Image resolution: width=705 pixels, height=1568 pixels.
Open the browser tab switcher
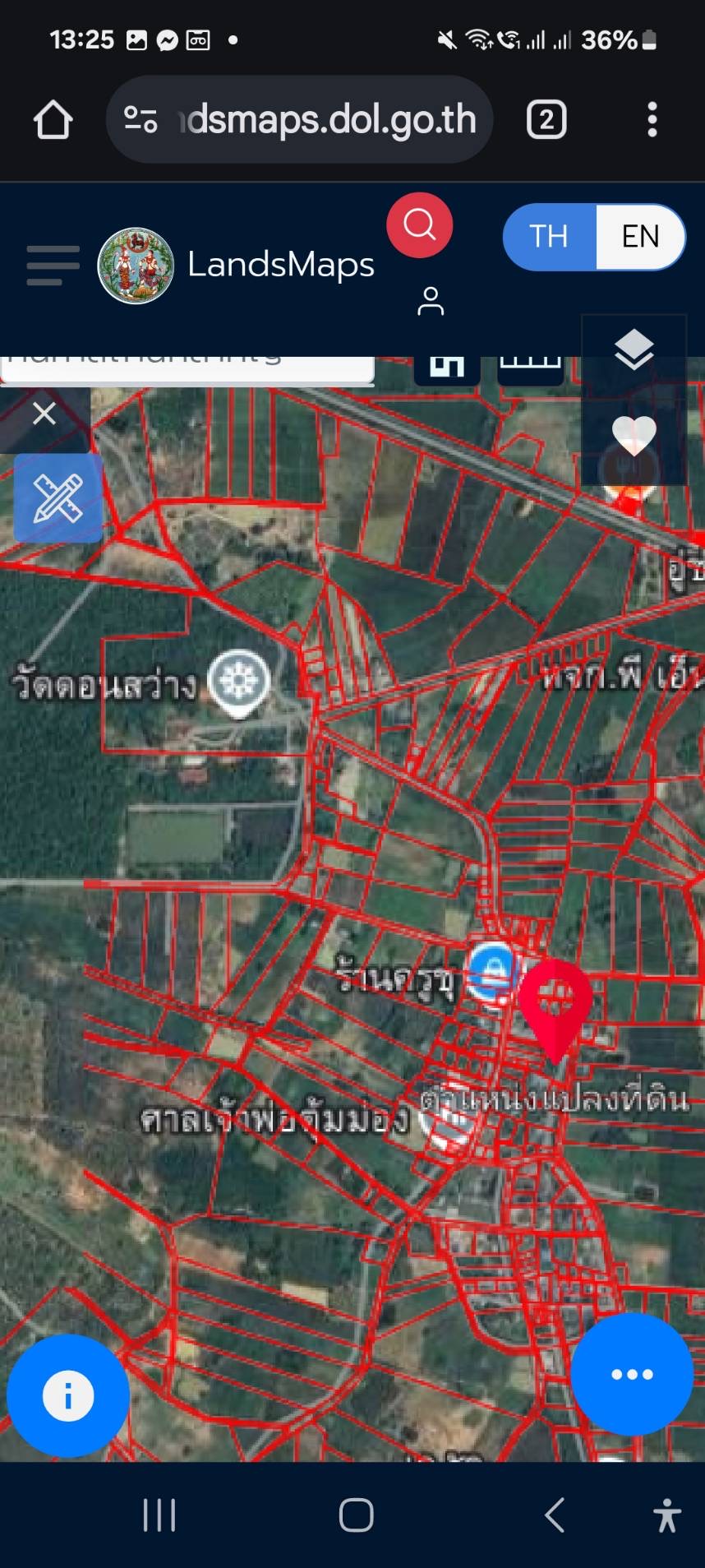coord(546,120)
